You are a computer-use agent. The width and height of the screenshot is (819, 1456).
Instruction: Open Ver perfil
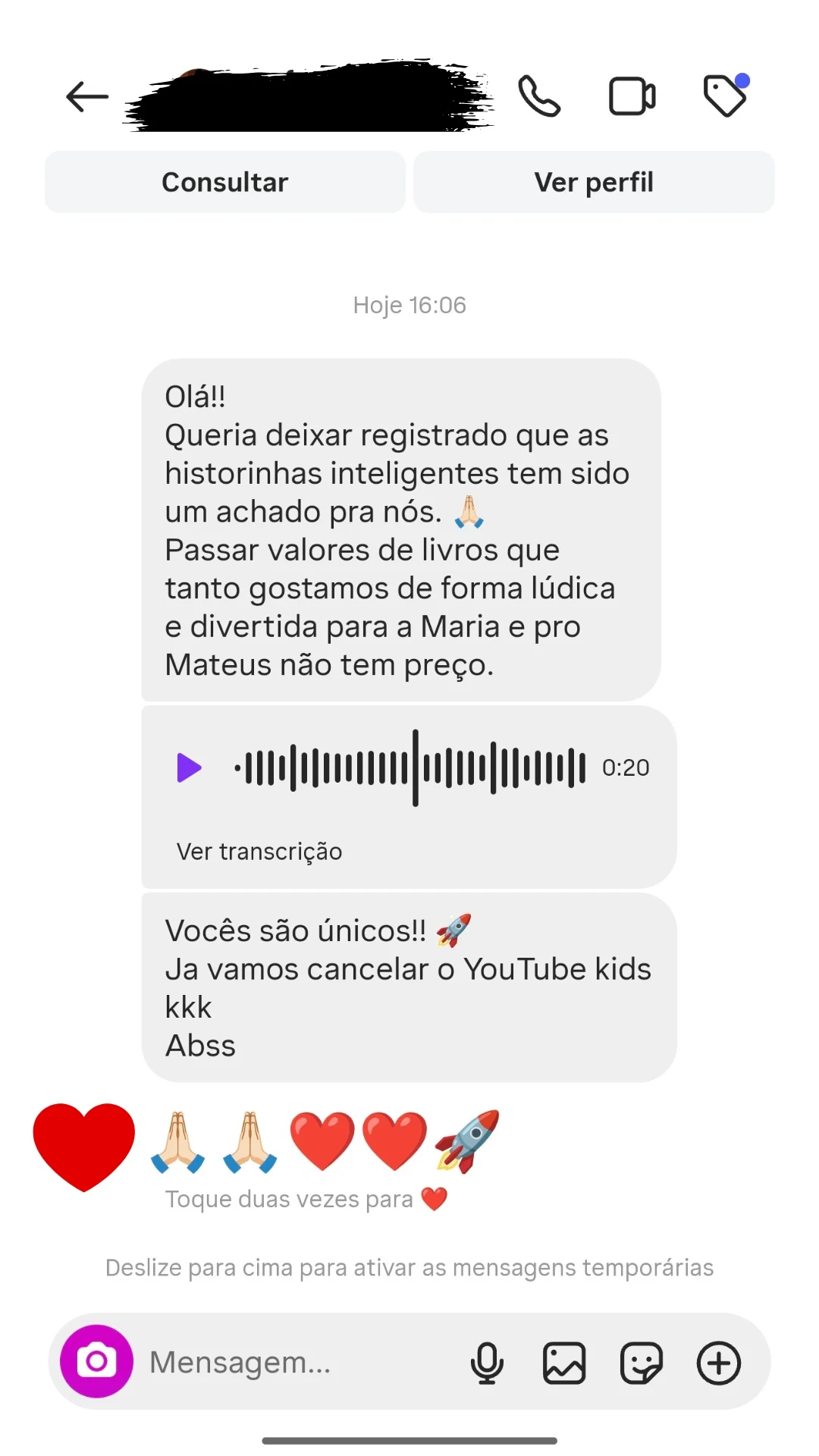[594, 182]
